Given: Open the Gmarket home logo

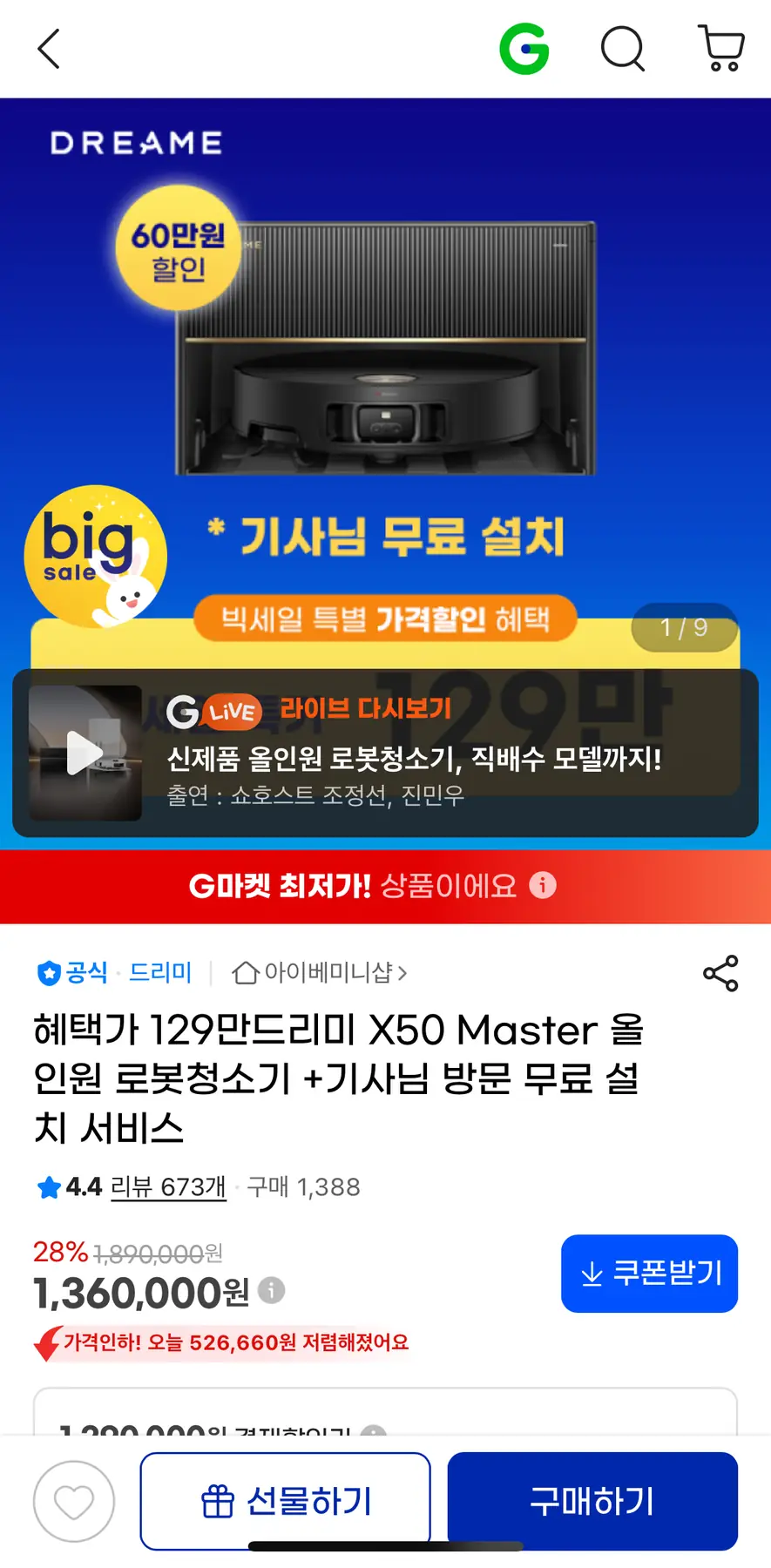Looking at the screenshot, I should click(524, 49).
